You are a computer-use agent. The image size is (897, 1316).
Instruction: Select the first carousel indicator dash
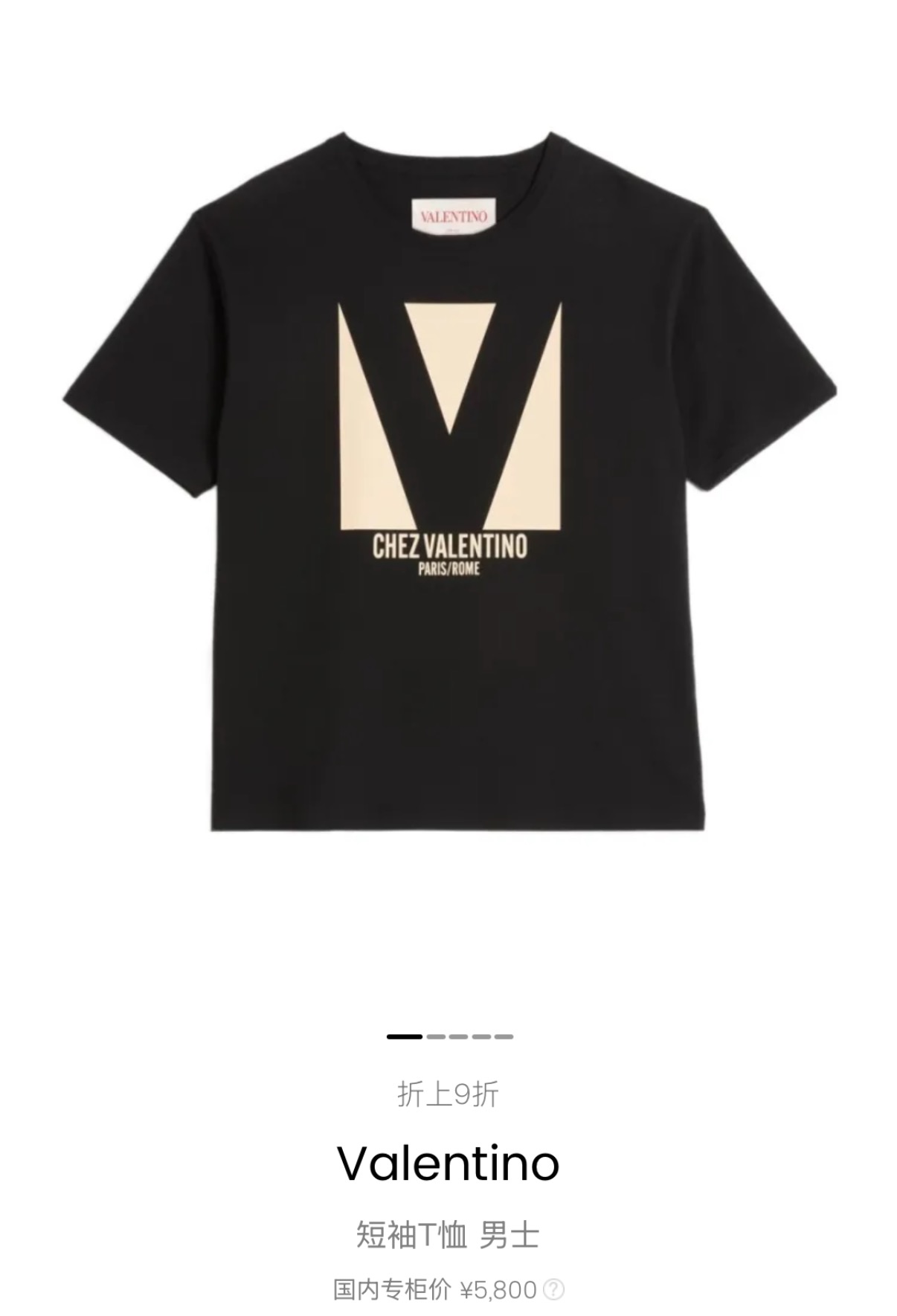coord(403,1036)
